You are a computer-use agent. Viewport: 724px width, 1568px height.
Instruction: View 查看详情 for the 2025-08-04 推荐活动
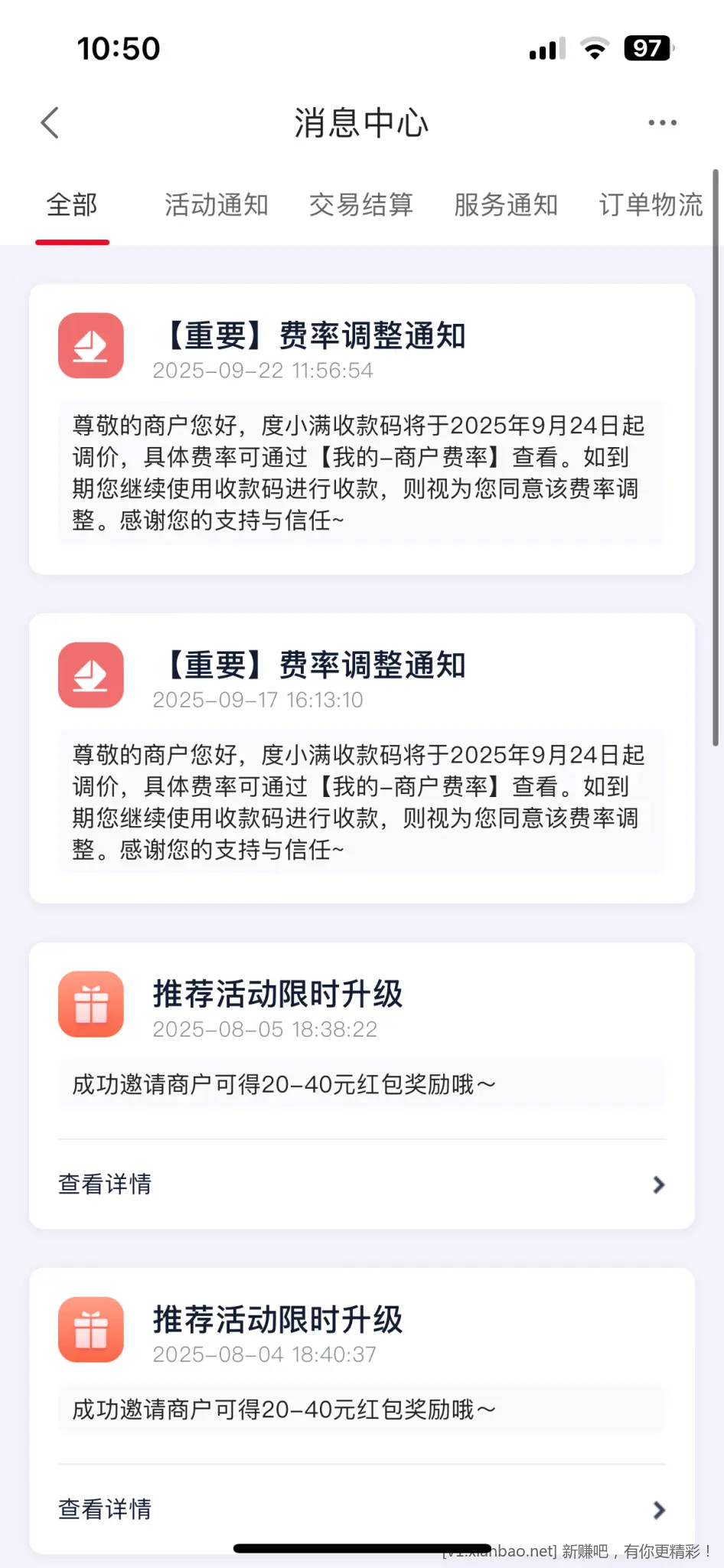tap(361, 1509)
